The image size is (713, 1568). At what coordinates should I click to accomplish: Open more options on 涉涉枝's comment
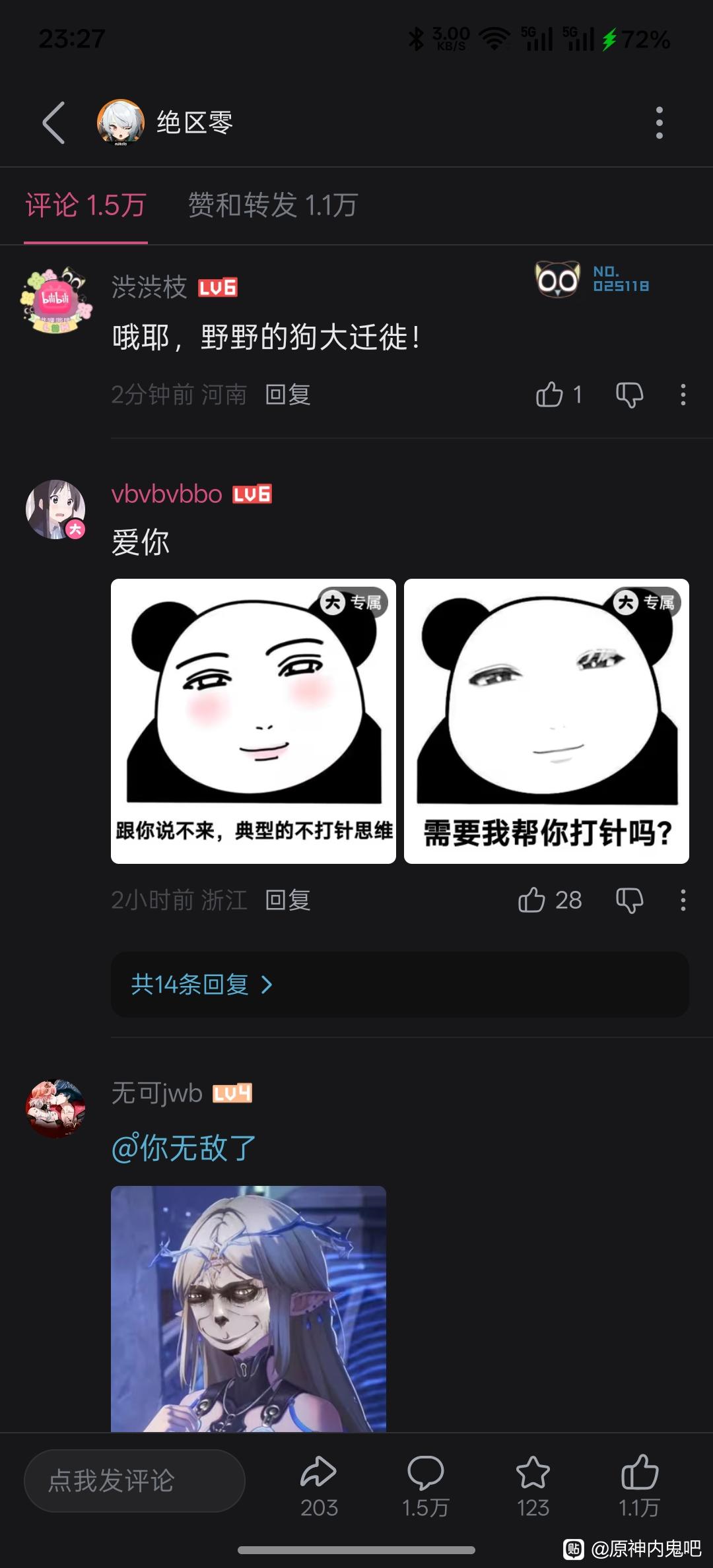tap(683, 395)
